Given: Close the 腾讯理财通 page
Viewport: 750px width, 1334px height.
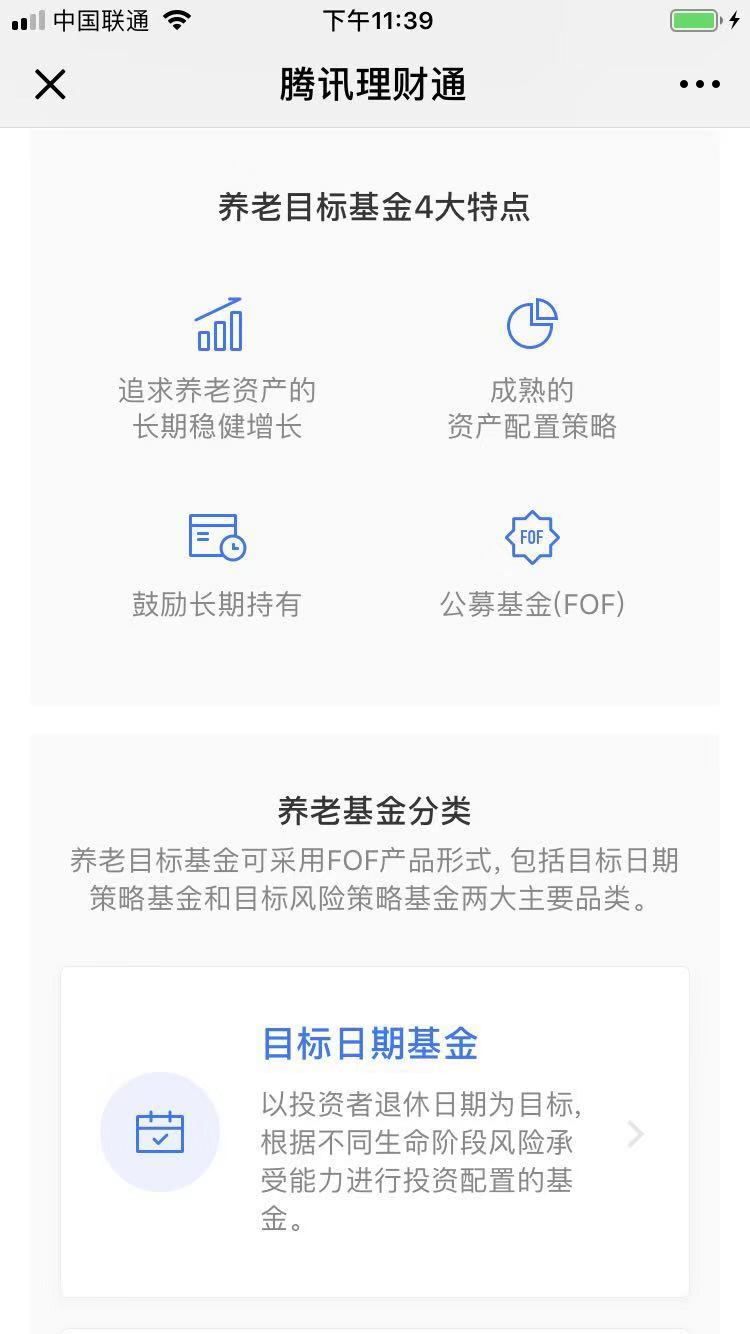Looking at the screenshot, I should (x=50, y=85).
